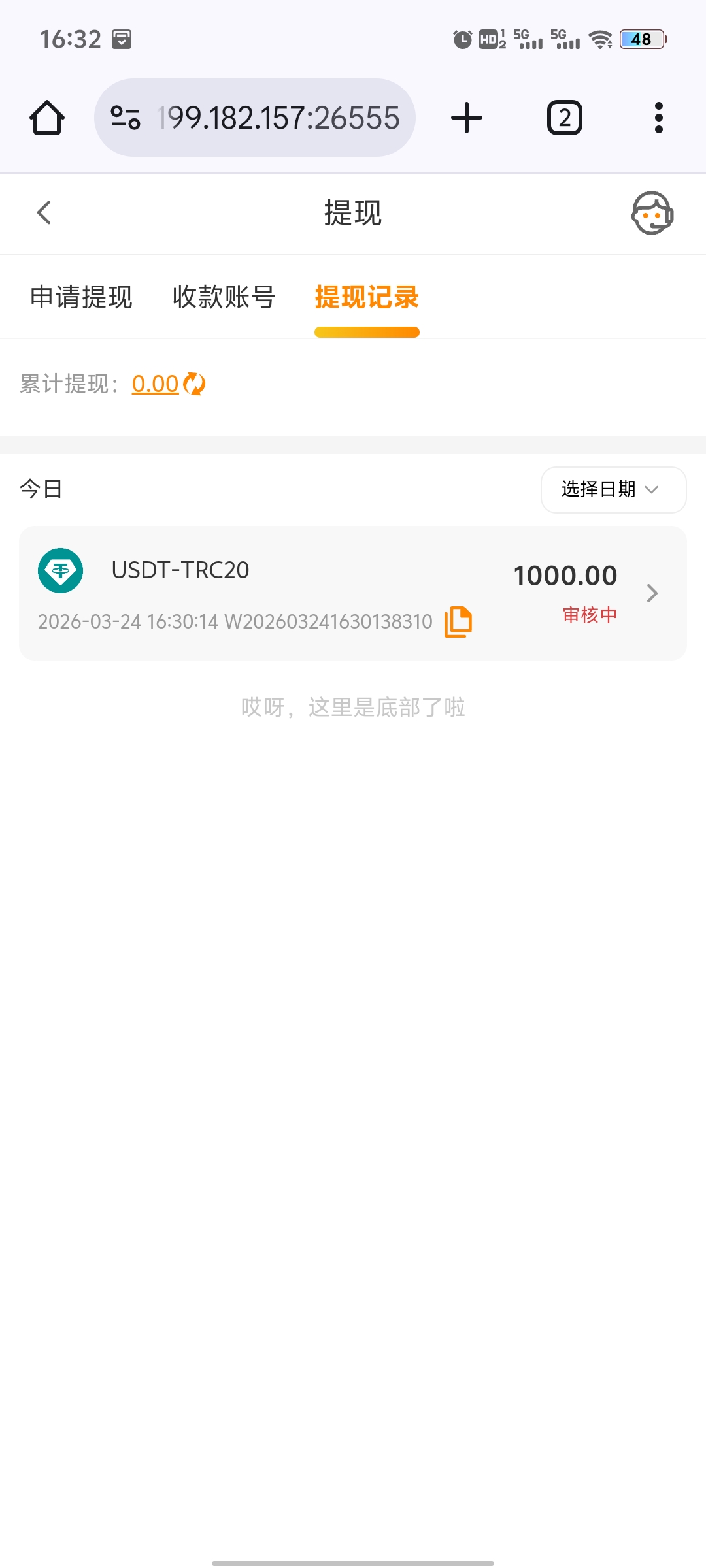The height and width of the screenshot is (1568, 706).
Task: Tap the back arrow to leave 提现 page
Action: pyautogui.click(x=44, y=213)
